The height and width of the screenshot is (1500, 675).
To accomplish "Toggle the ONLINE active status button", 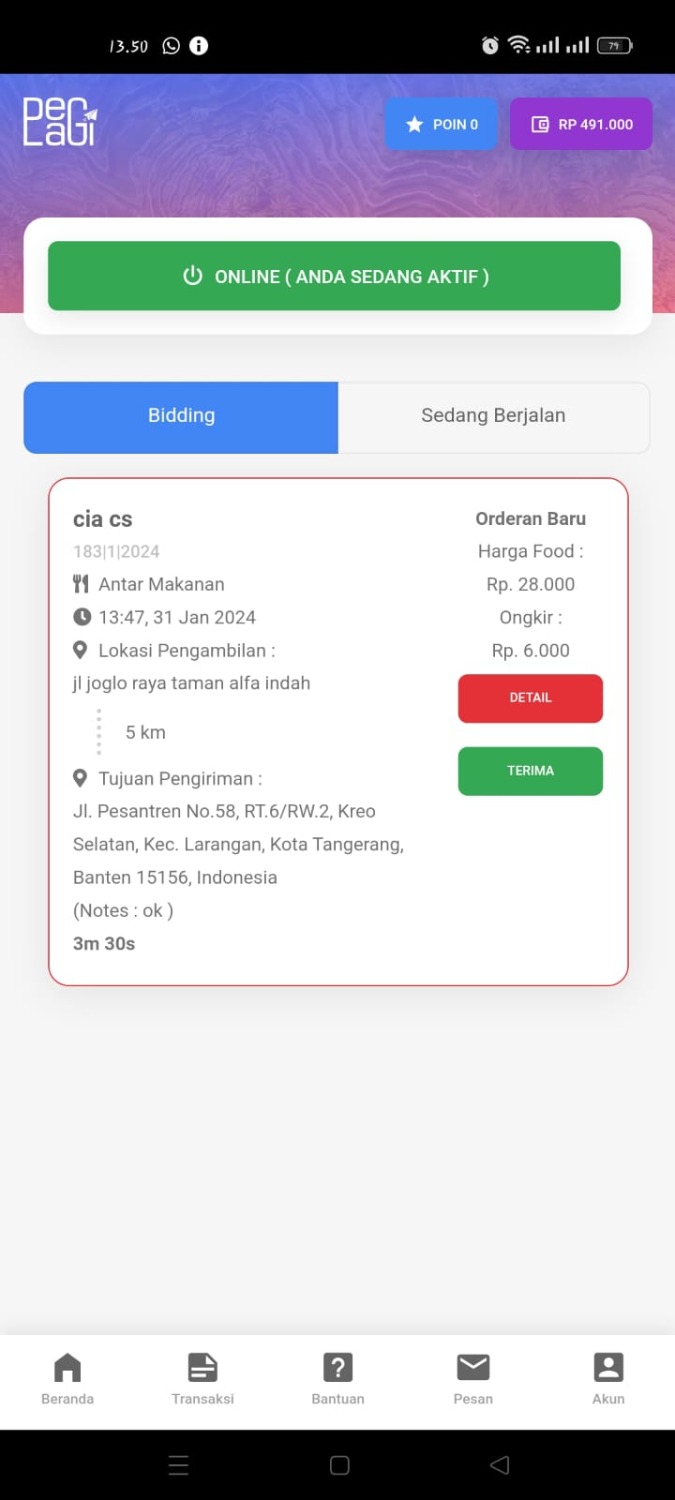I will (x=334, y=276).
